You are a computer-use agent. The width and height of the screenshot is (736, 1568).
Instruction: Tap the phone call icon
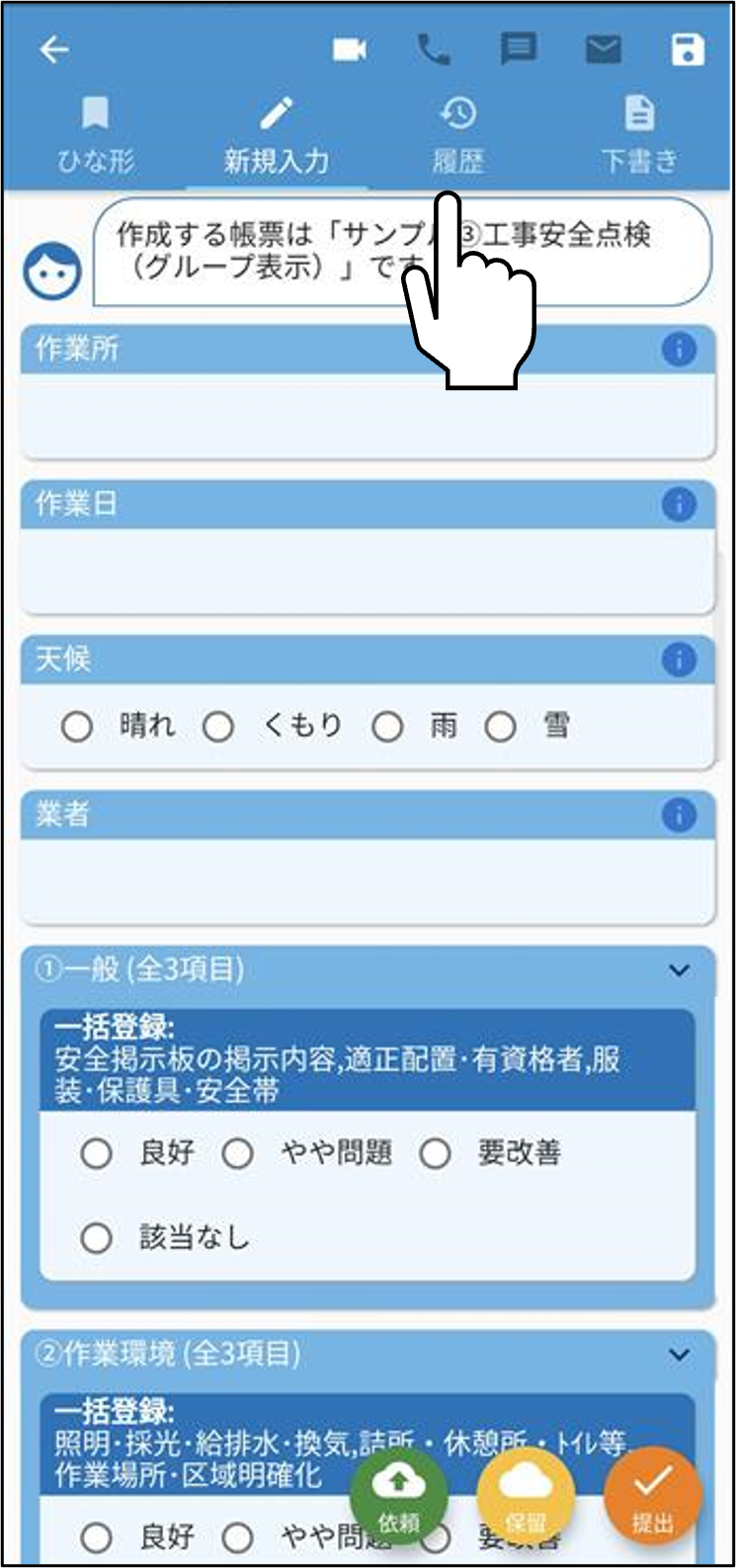click(434, 49)
